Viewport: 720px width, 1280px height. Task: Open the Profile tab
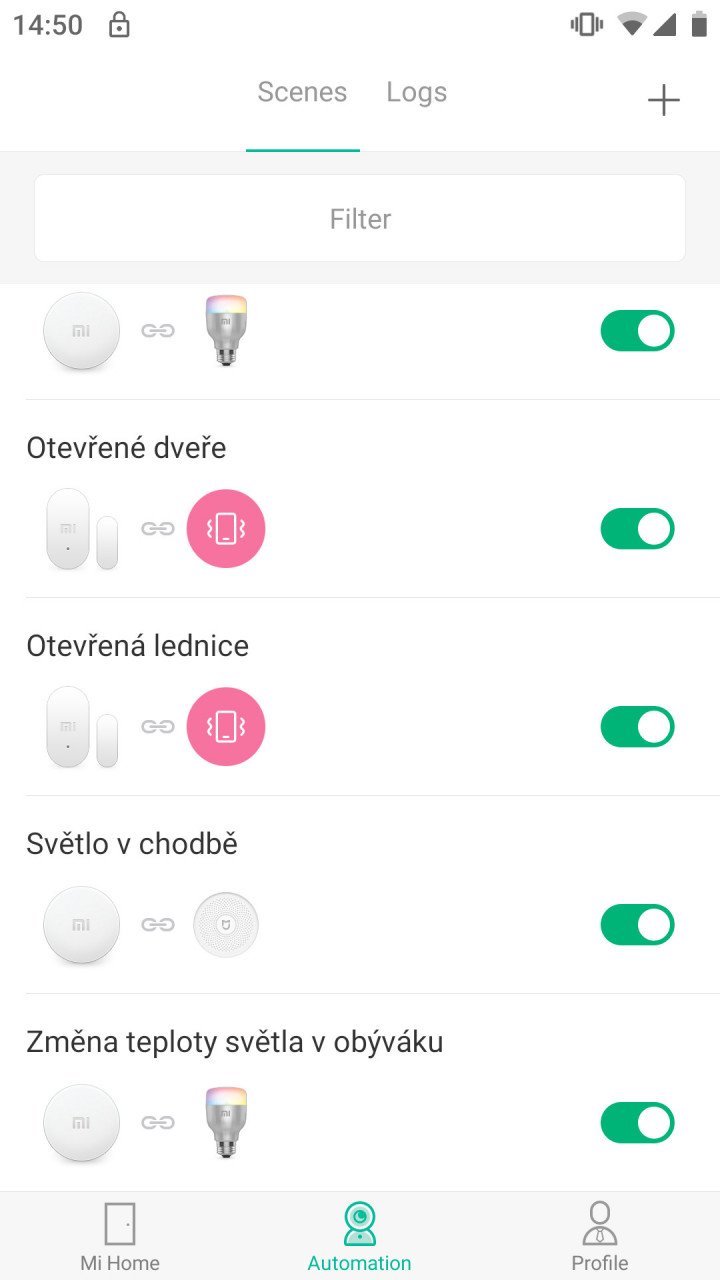pos(600,1236)
